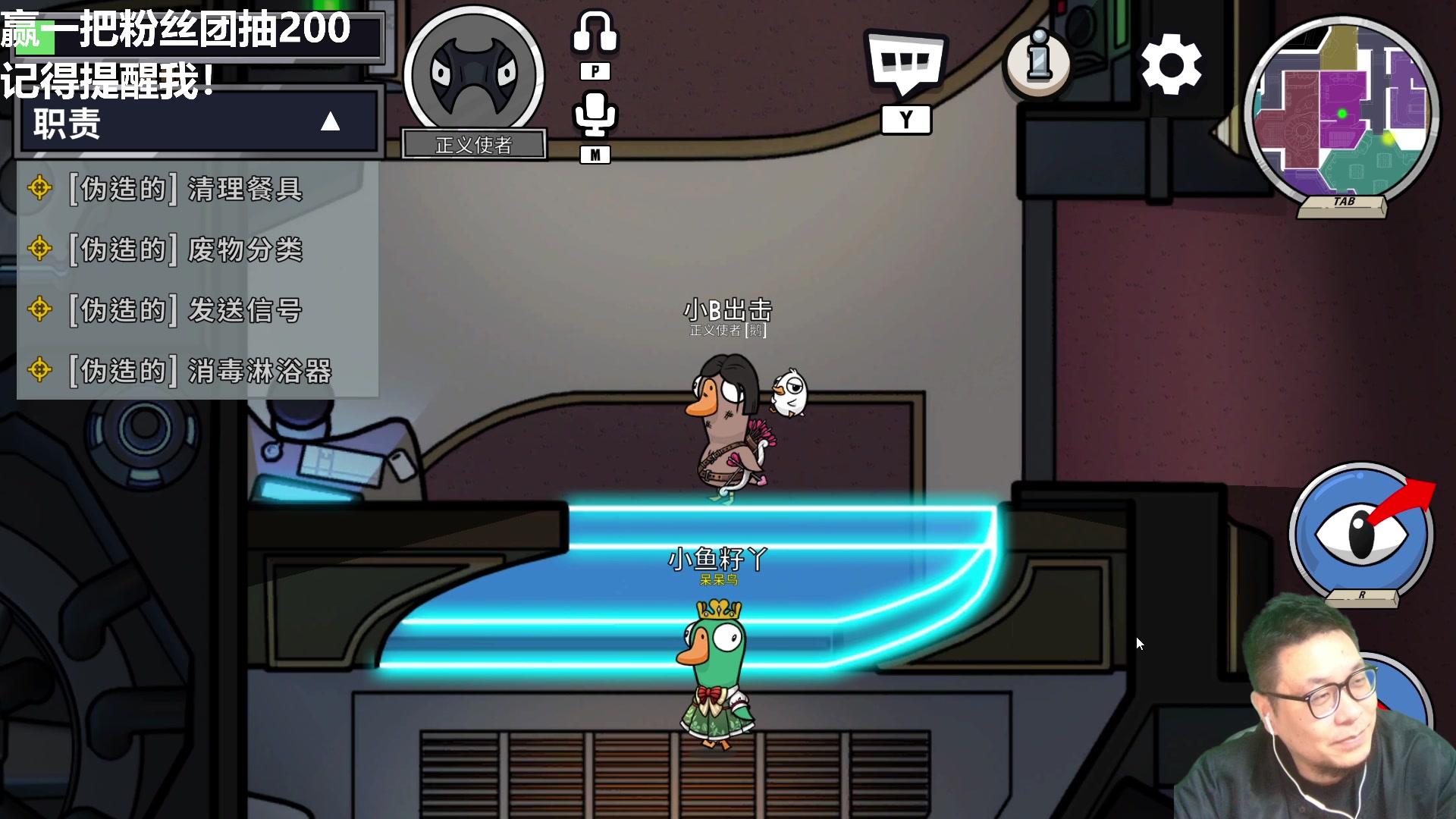Use the eye ability button
This screenshot has height=819, width=1456.
(x=1361, y=532)
